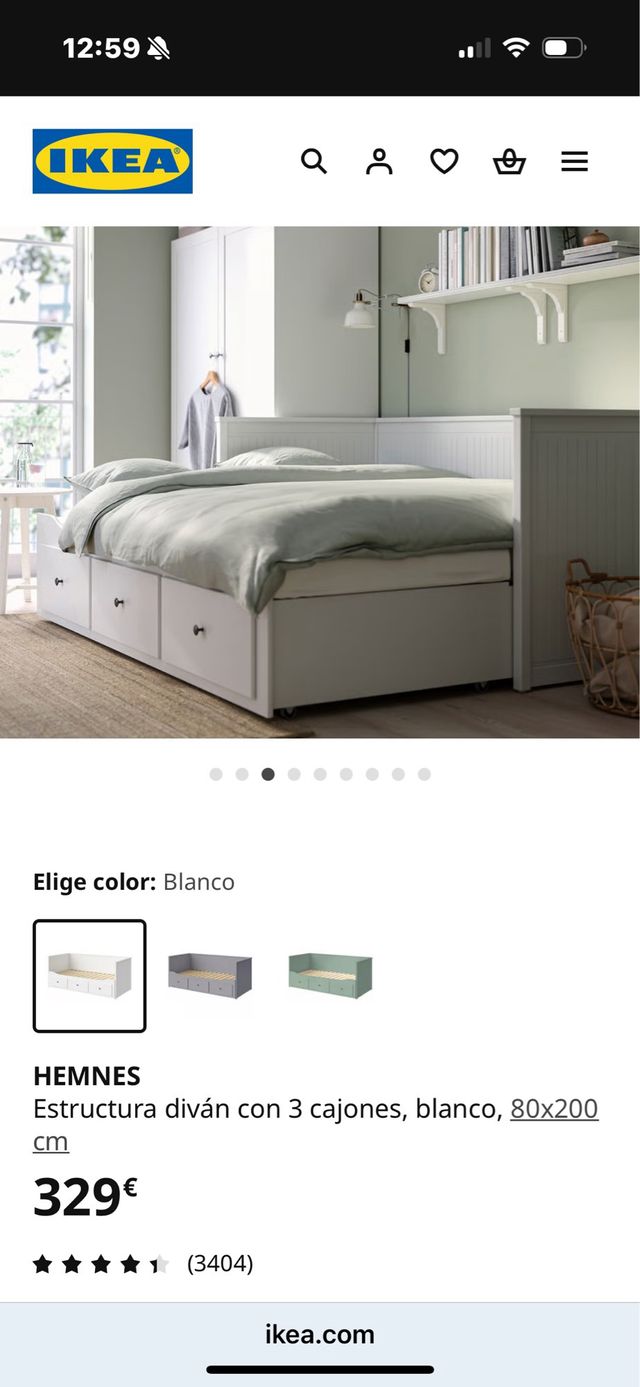View the 3404 customer reviews
Viewport: 640px width, 1387px height.
220,1264
